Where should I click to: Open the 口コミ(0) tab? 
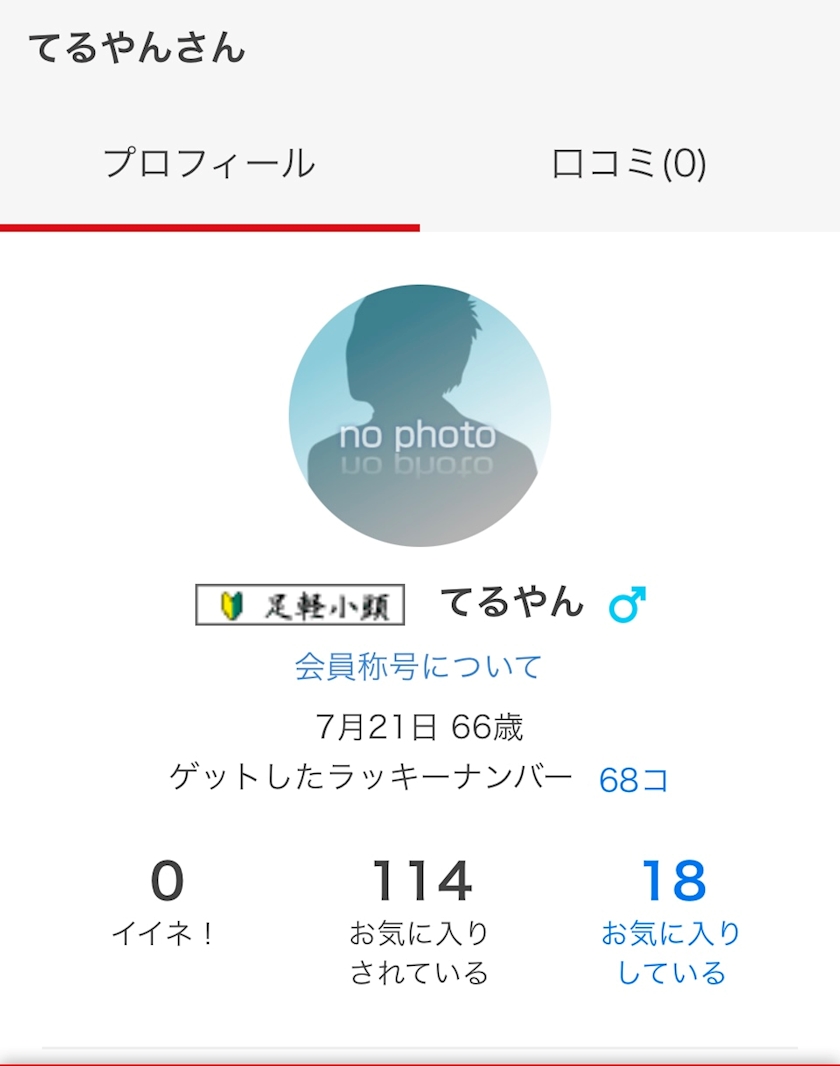[629, 163]
